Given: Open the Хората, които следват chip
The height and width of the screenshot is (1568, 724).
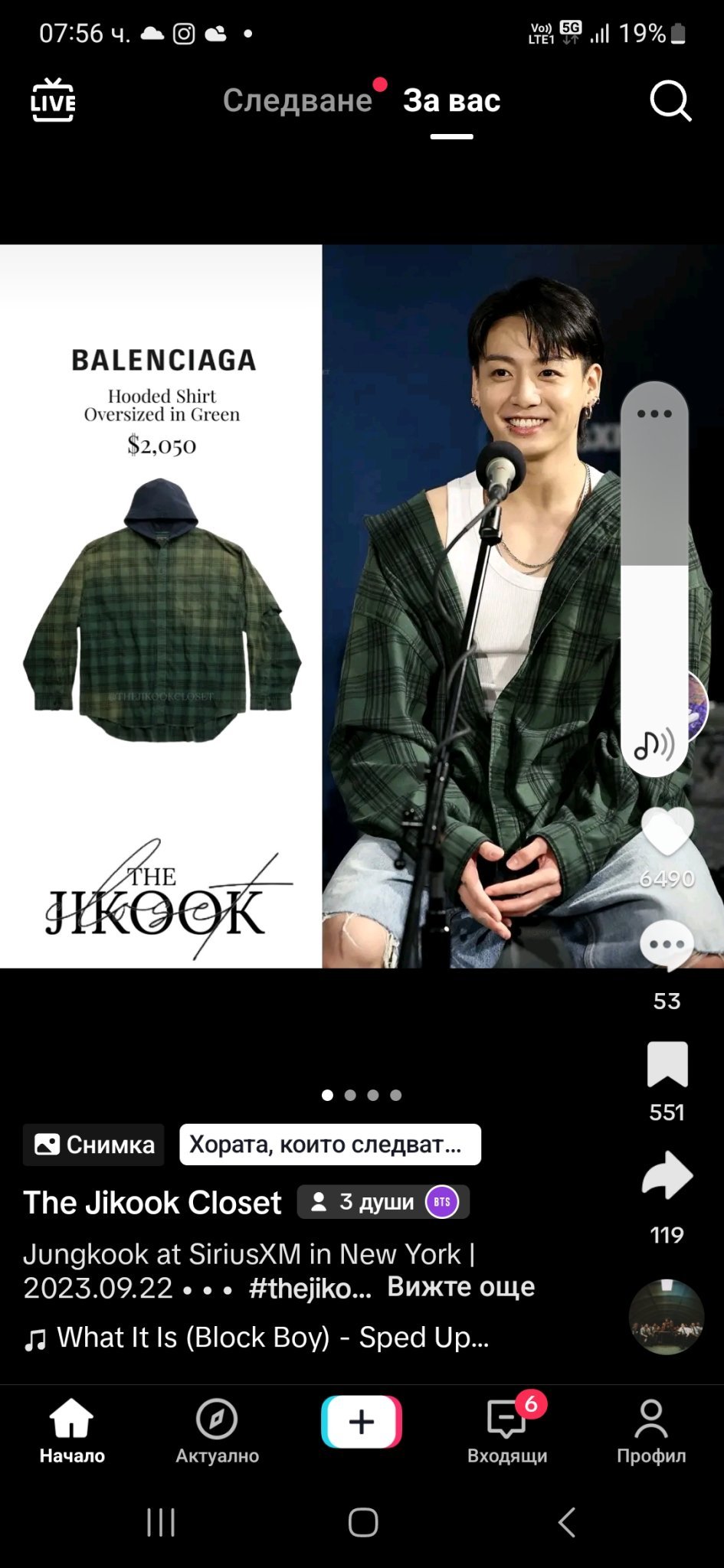Looking at the screenshot, I should click(330, 1145).
